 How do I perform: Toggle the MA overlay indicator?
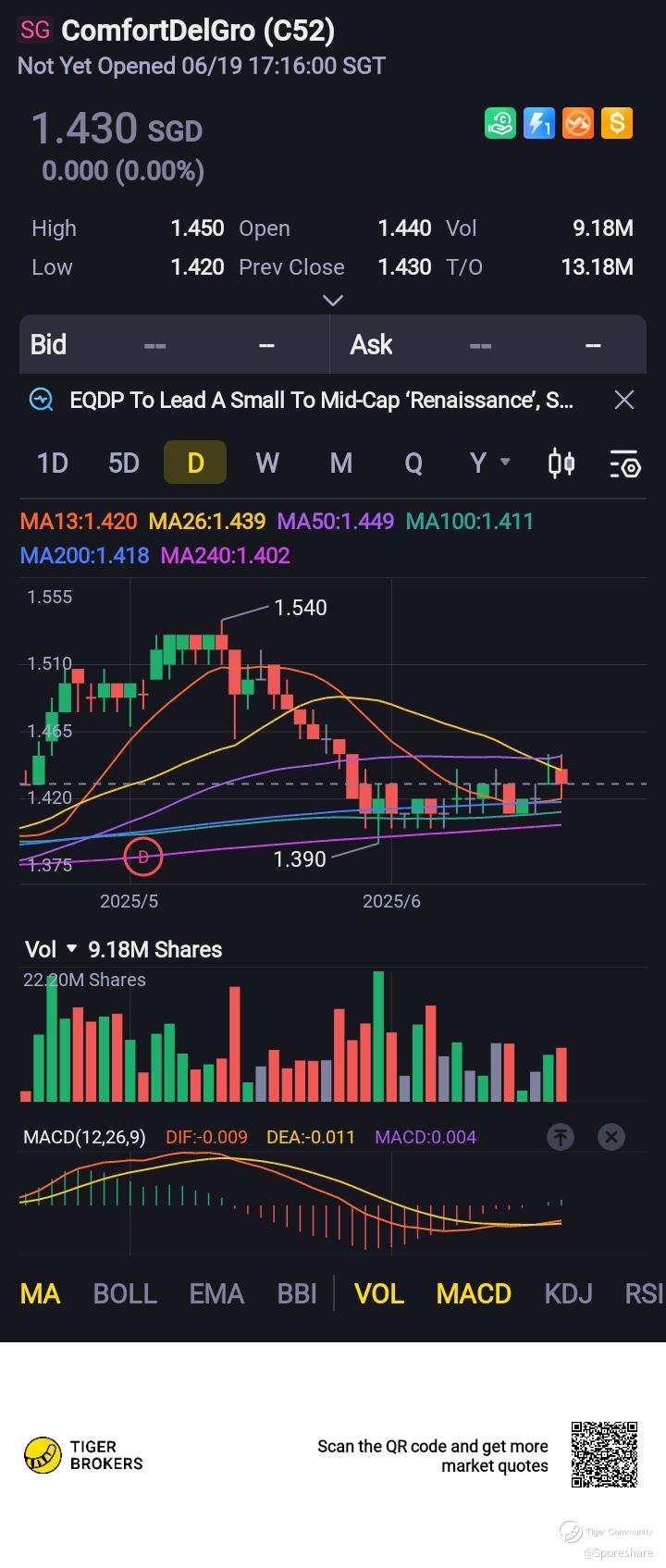click(40, 1293)
